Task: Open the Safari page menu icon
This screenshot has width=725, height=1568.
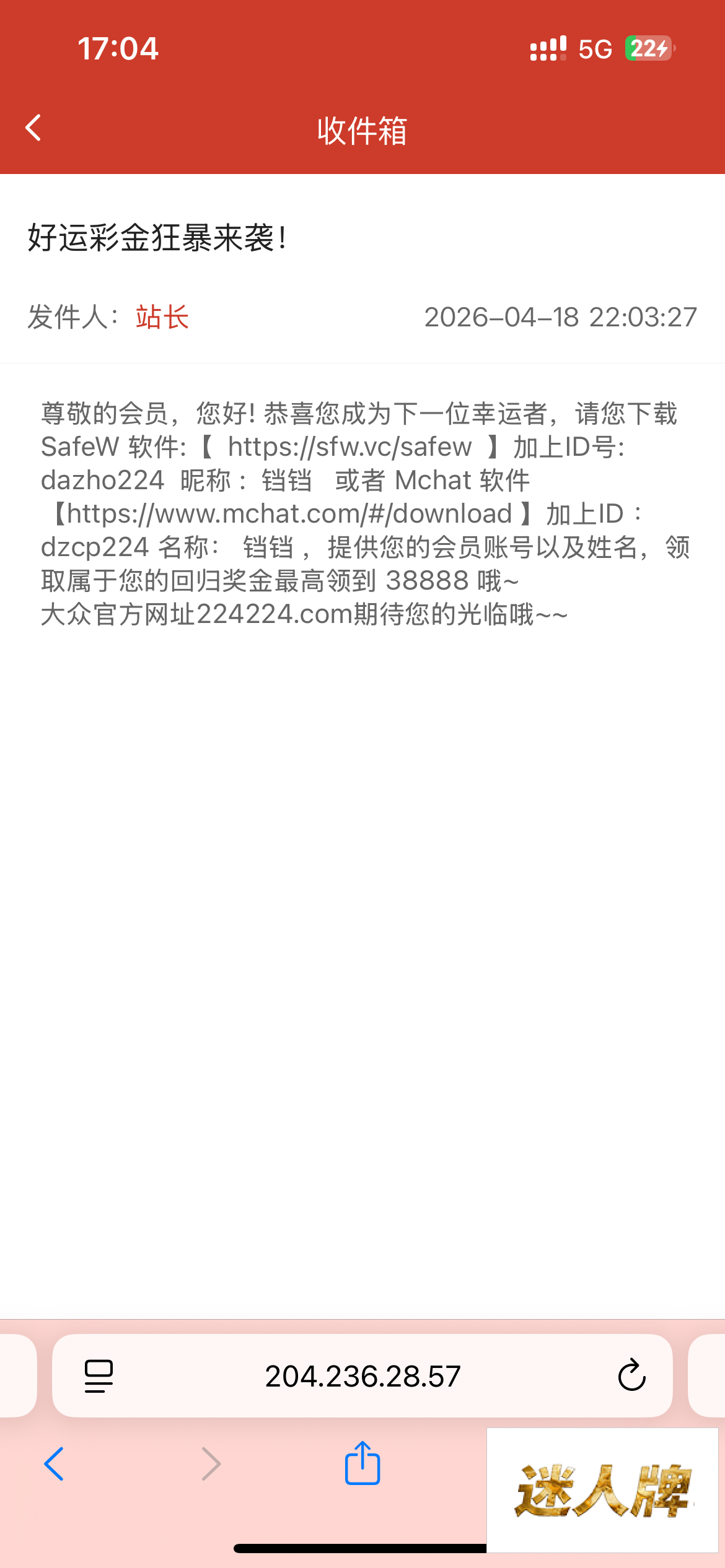Action: click(99, 1376)
